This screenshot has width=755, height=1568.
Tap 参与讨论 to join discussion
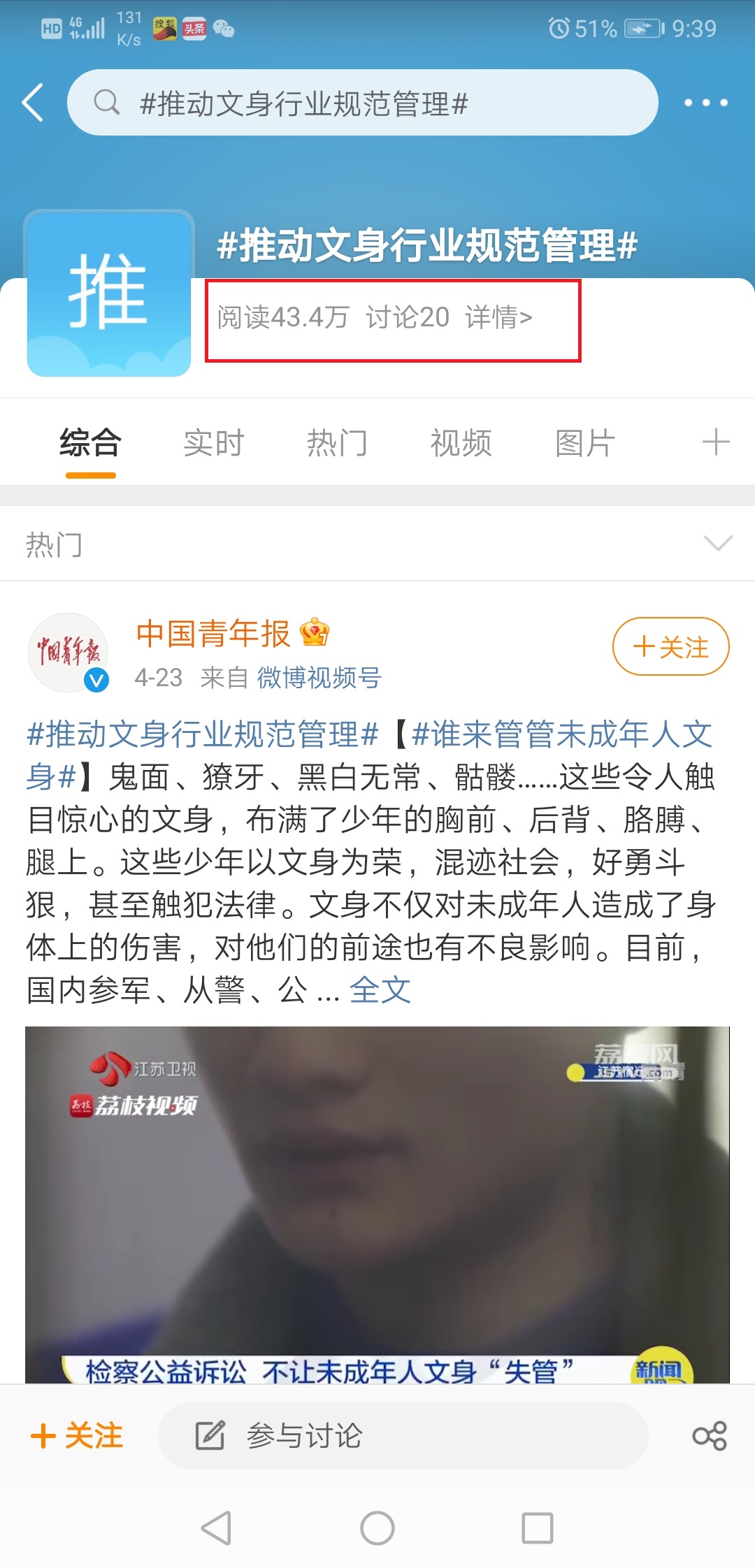tap(402, 1436)
